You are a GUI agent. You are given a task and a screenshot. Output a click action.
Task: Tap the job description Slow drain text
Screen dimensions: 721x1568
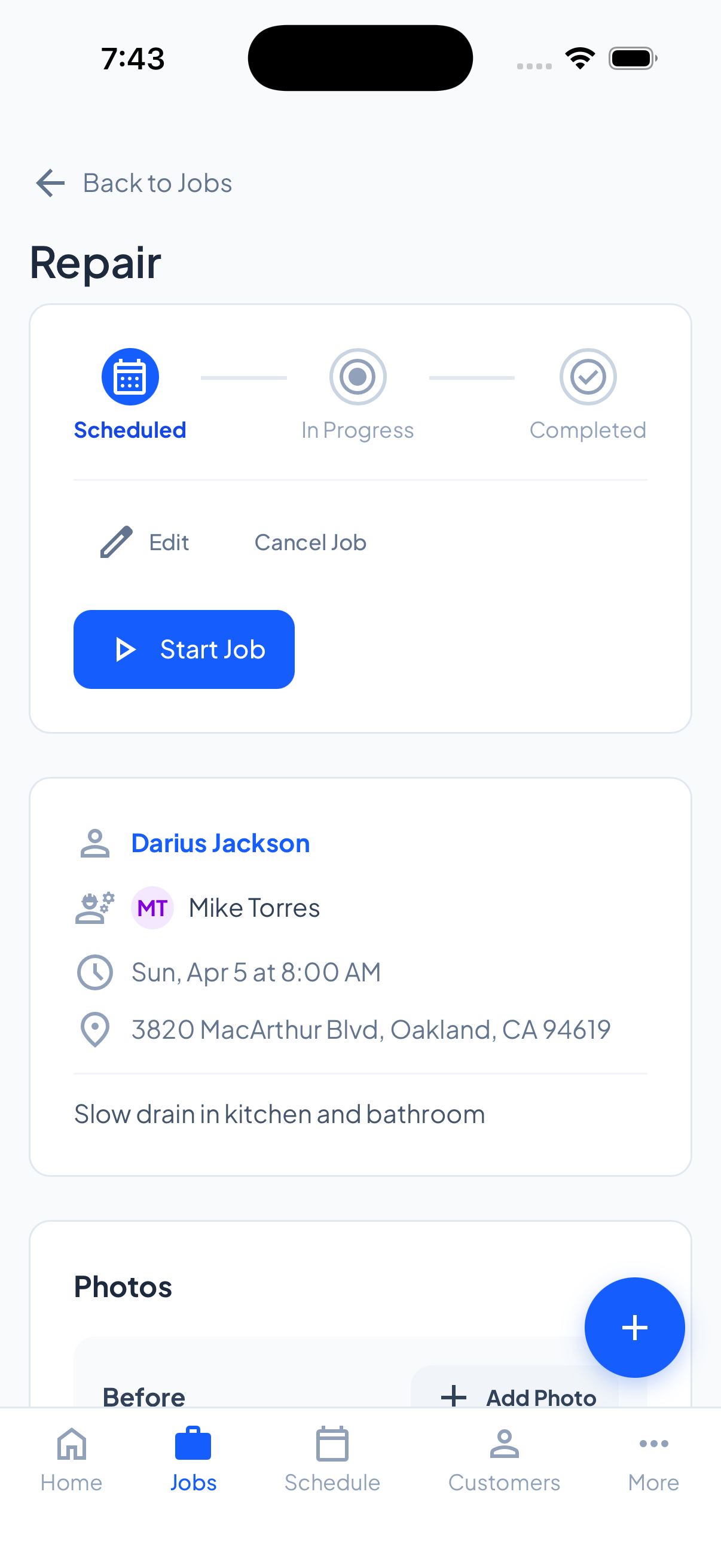(x=278, y=1114)
